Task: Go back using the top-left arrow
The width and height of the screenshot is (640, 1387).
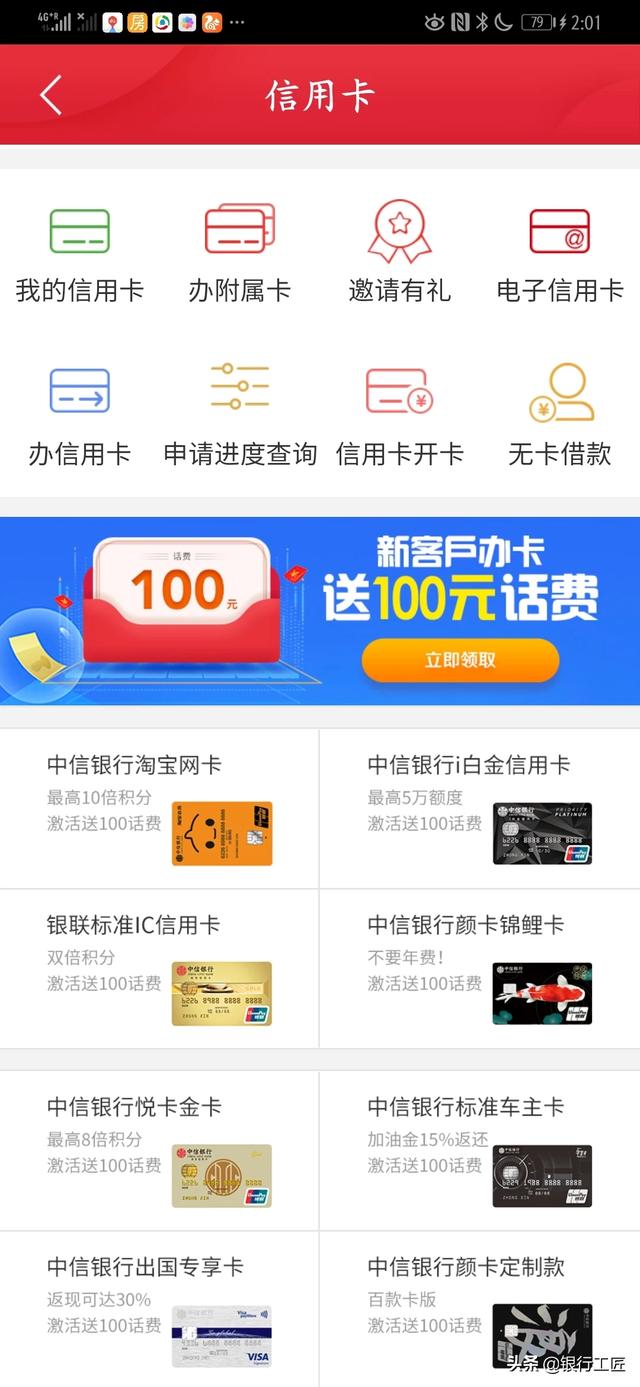Action: (51, 95)
